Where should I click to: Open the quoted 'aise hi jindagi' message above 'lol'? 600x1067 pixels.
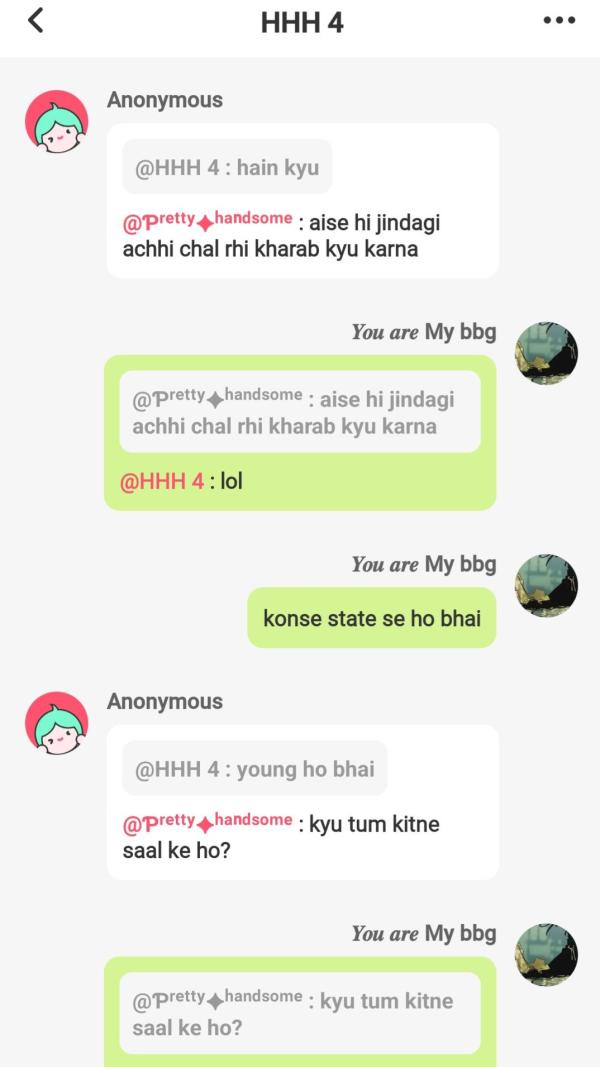[299, 412]
